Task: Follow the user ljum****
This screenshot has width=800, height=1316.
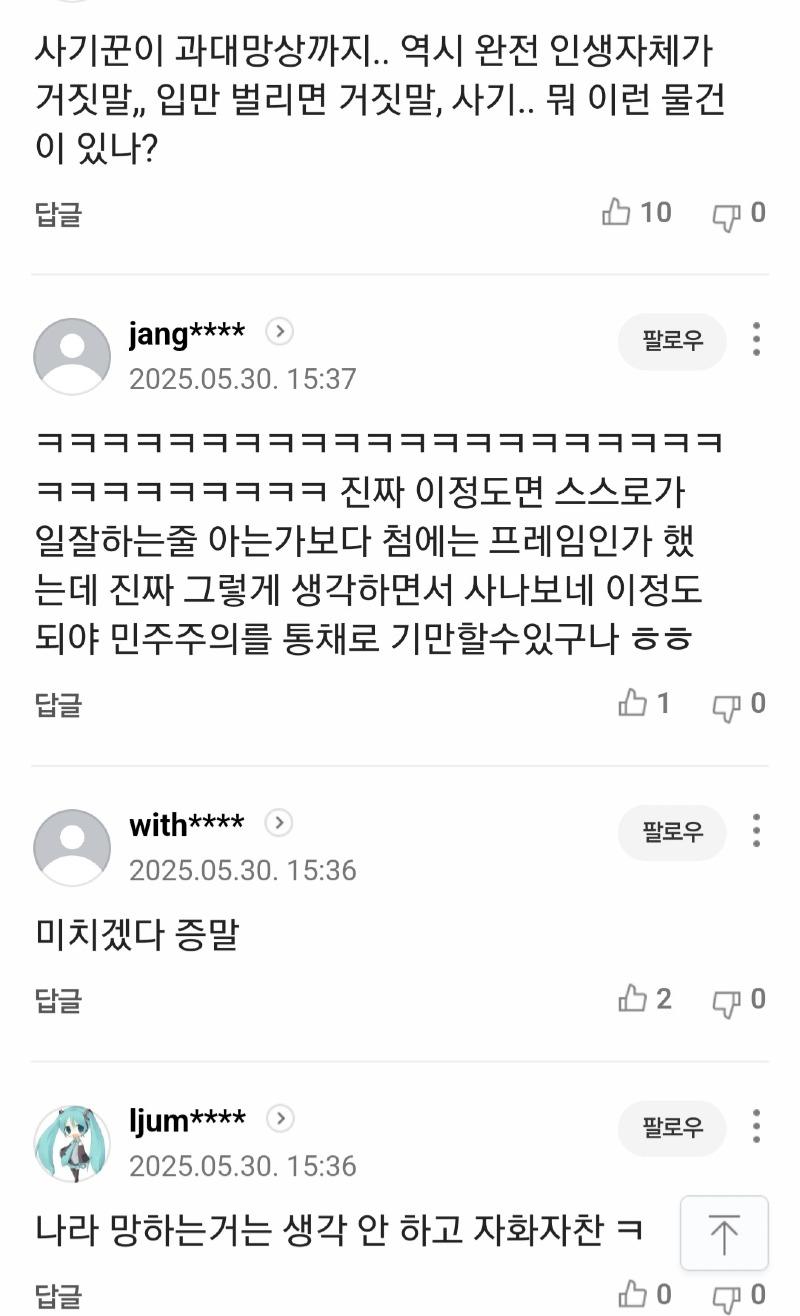Action: click(x=671, y=1129)
